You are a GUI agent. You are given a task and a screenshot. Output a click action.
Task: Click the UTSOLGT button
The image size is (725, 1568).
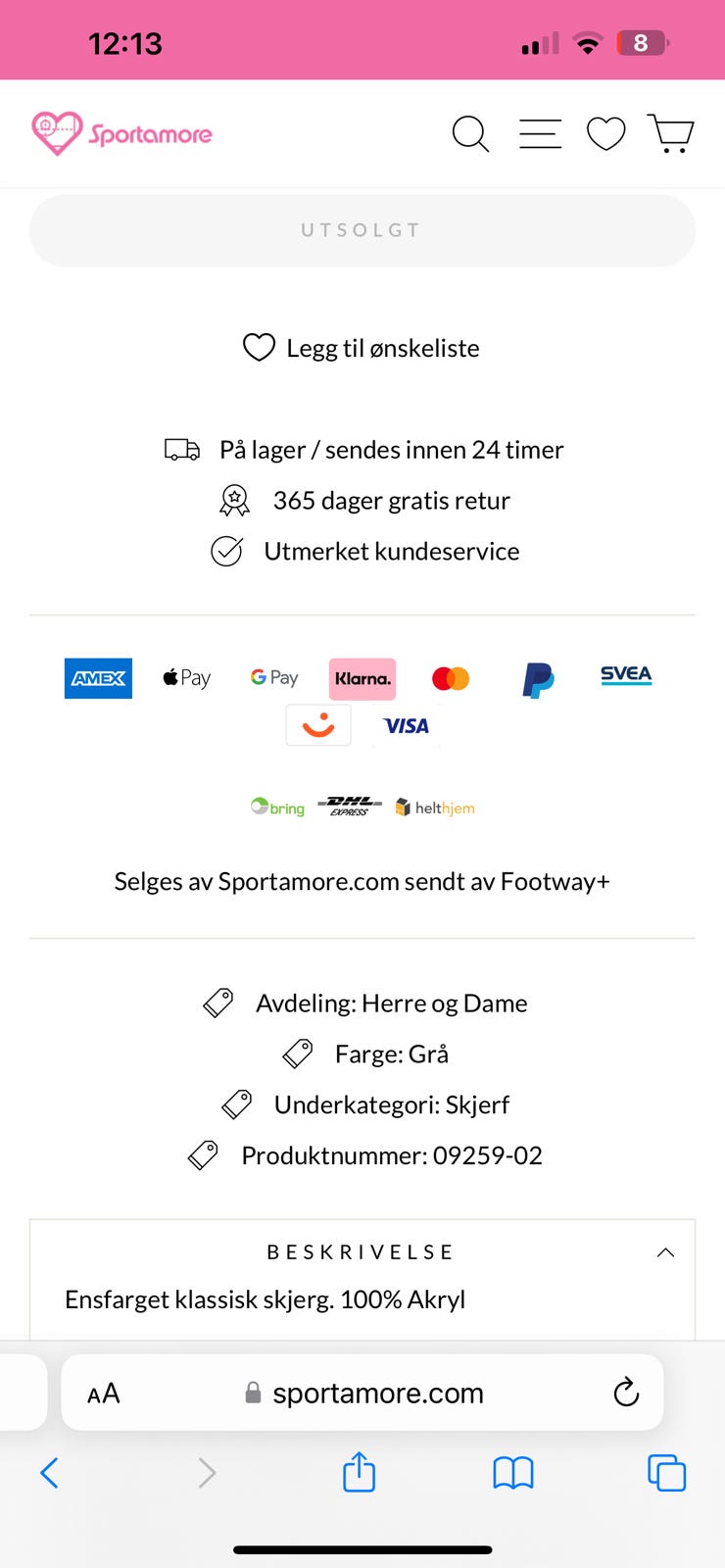pos(362,229)
